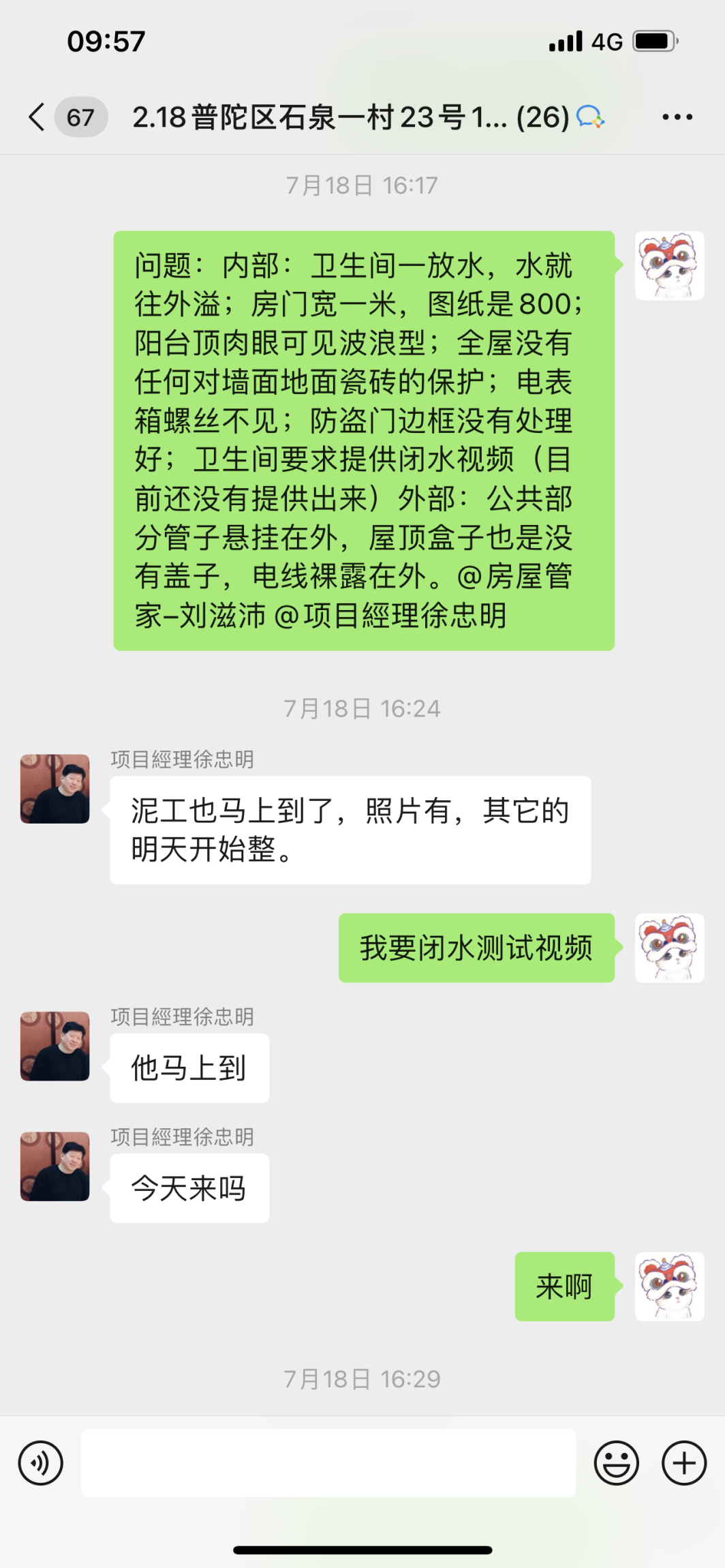
Task: Tap the message text field
Action: point(328,1463)
